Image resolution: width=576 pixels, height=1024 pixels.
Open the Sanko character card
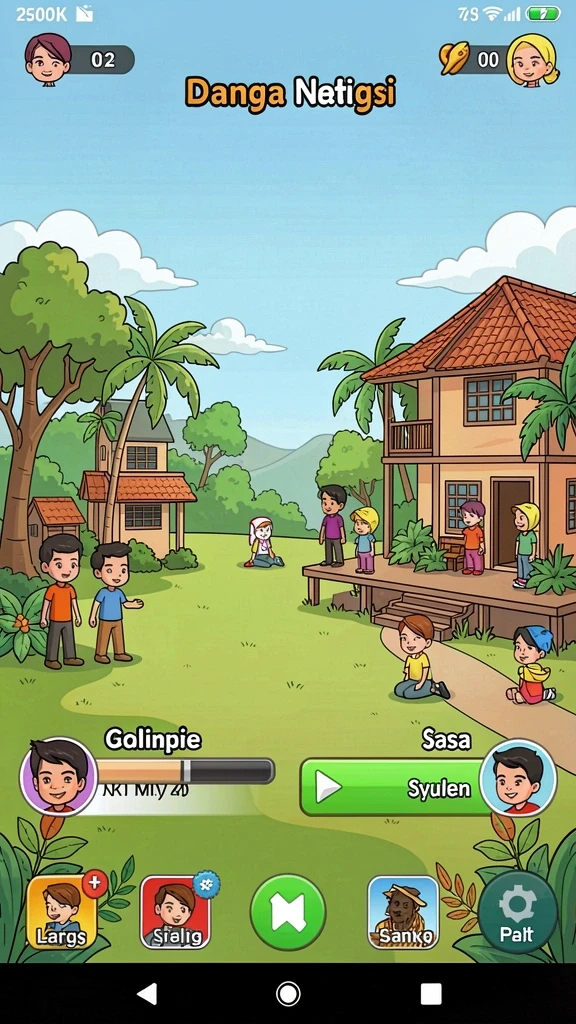click(x=403, y=912)
